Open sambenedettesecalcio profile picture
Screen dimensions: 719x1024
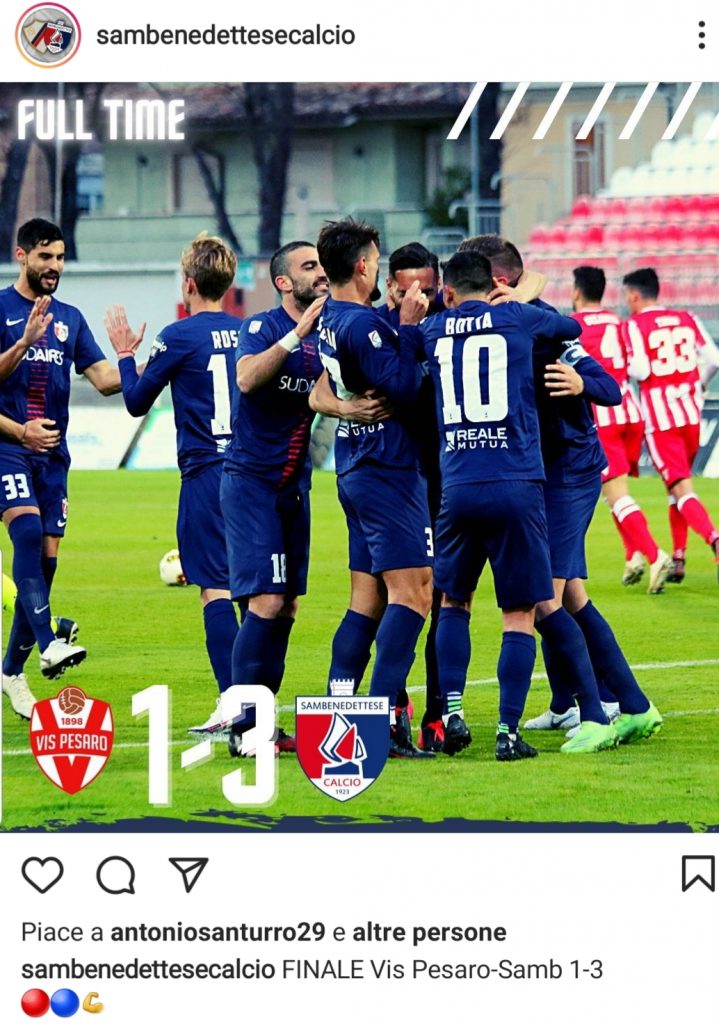(x=47, y=35)
